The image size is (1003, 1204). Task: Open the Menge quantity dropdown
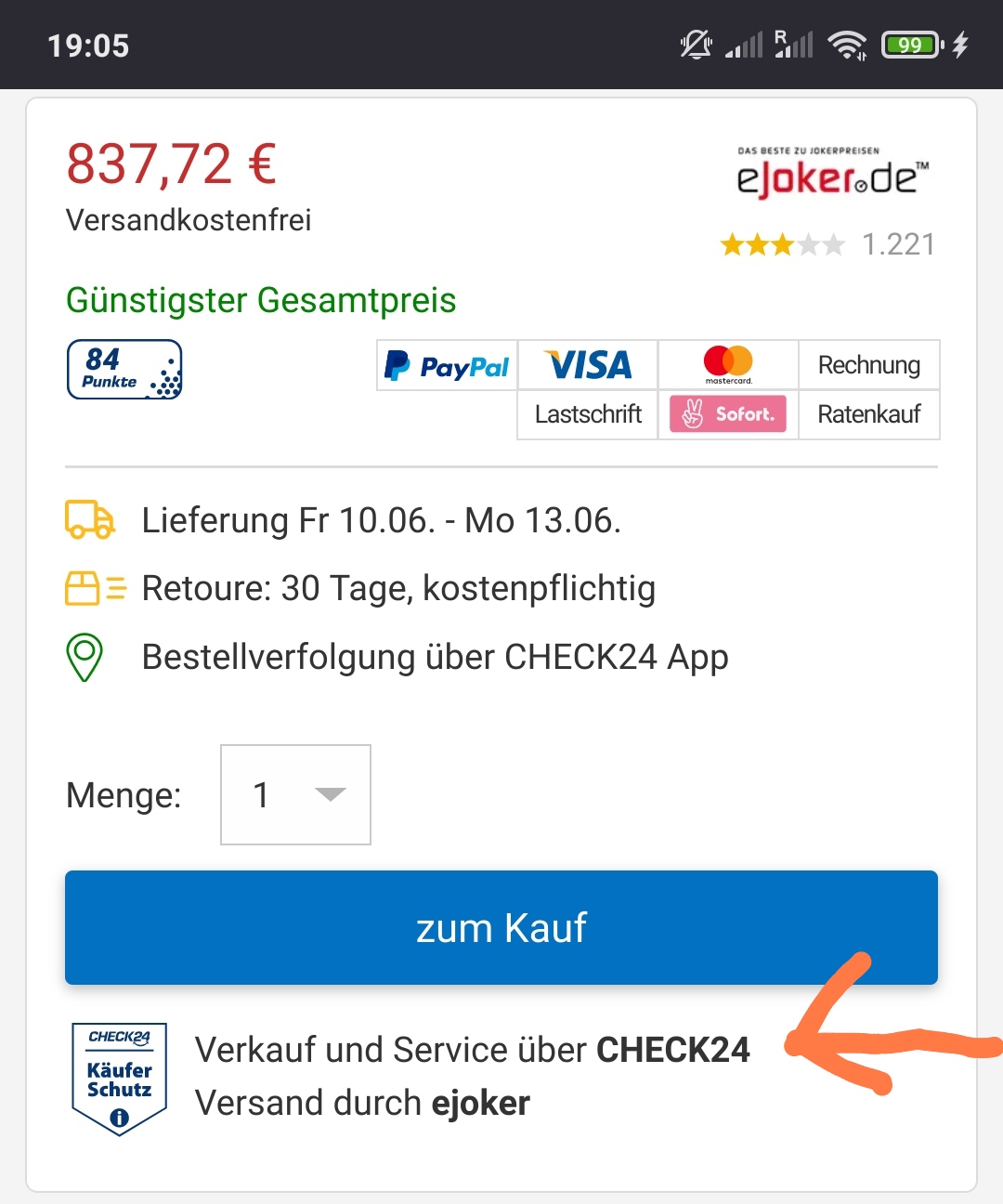coord(295,794)
